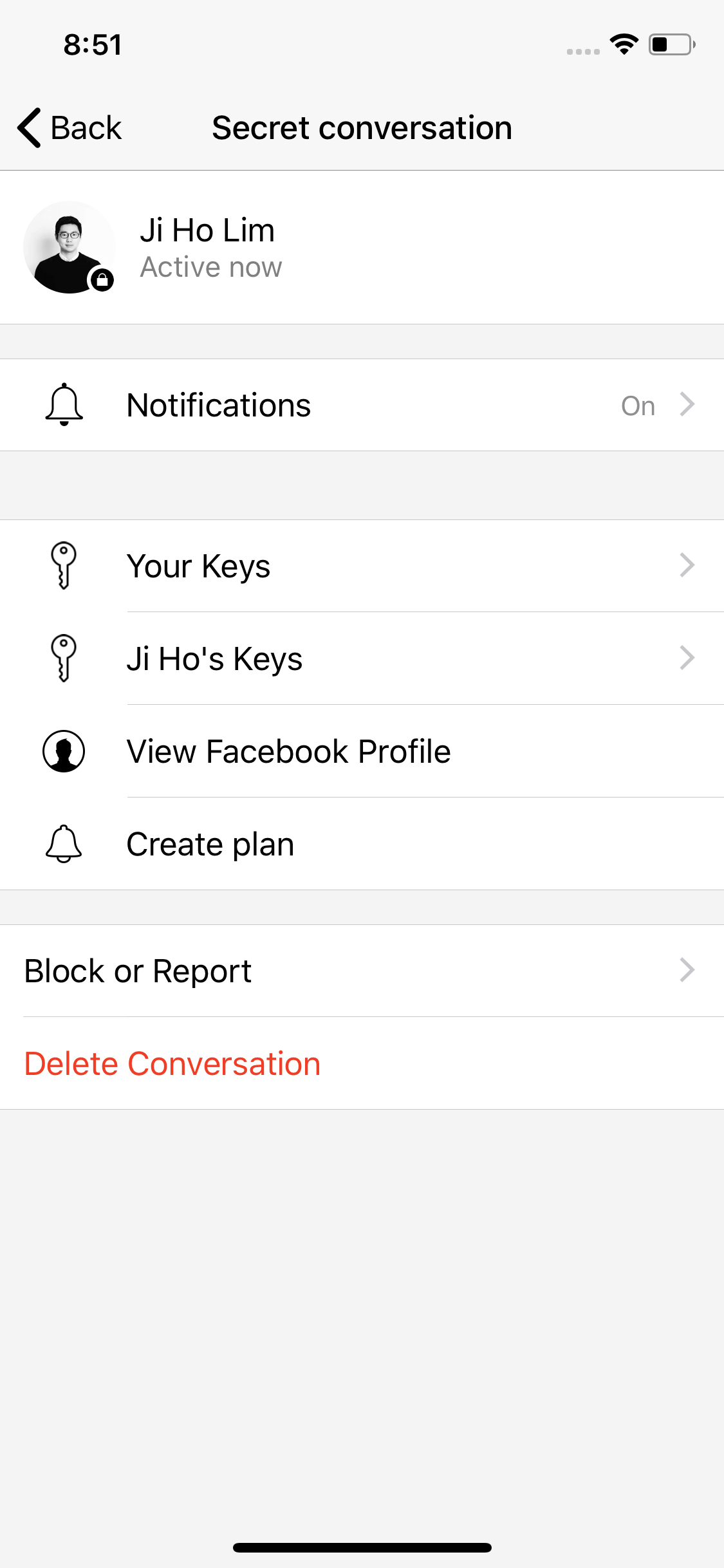The height and width of the screenshot is (1568, 724).
Task: Tap Create plan
Action: point(362,844)
